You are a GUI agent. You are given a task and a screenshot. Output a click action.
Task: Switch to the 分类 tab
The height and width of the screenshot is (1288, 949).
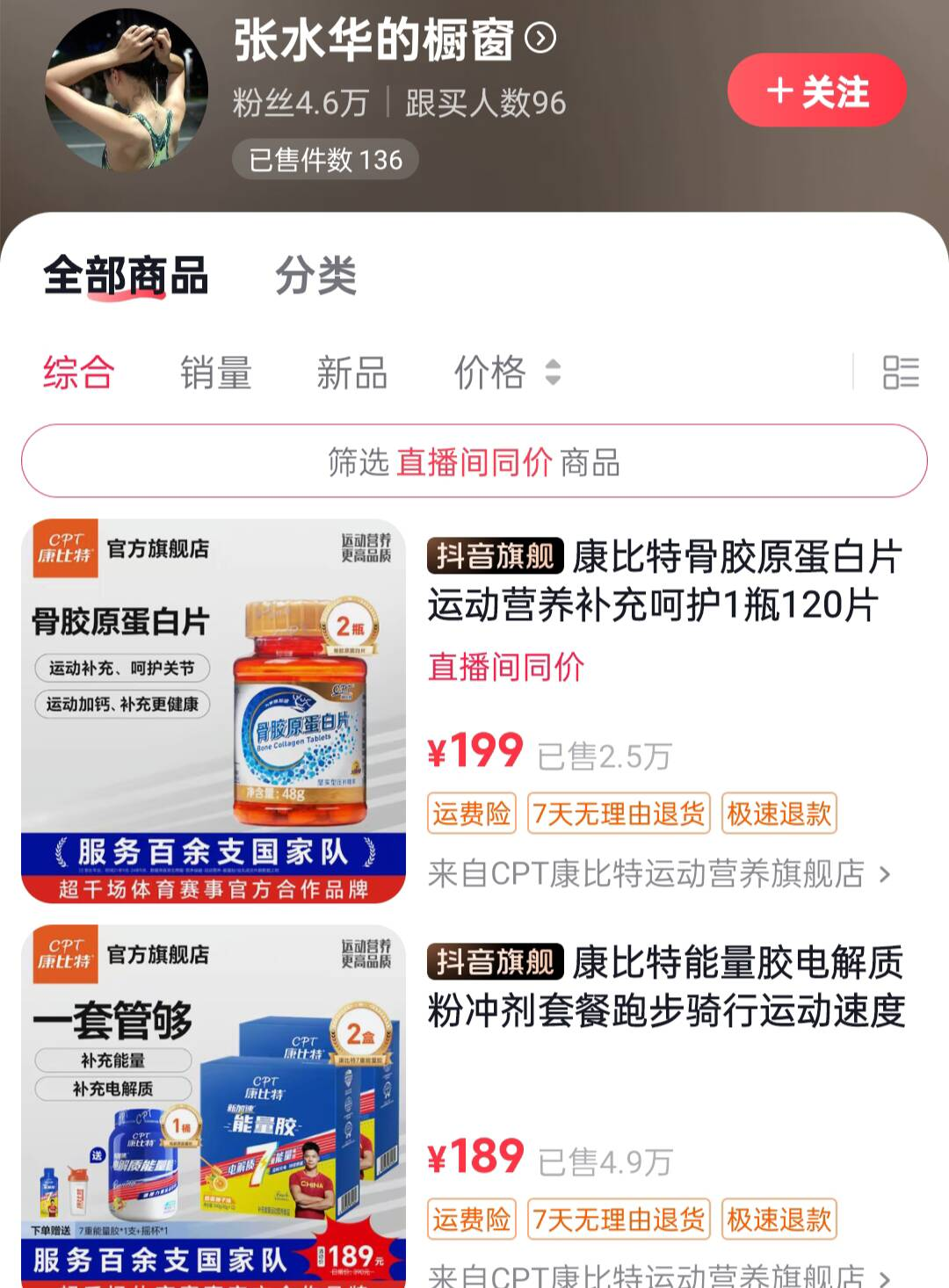pos(315,276)
